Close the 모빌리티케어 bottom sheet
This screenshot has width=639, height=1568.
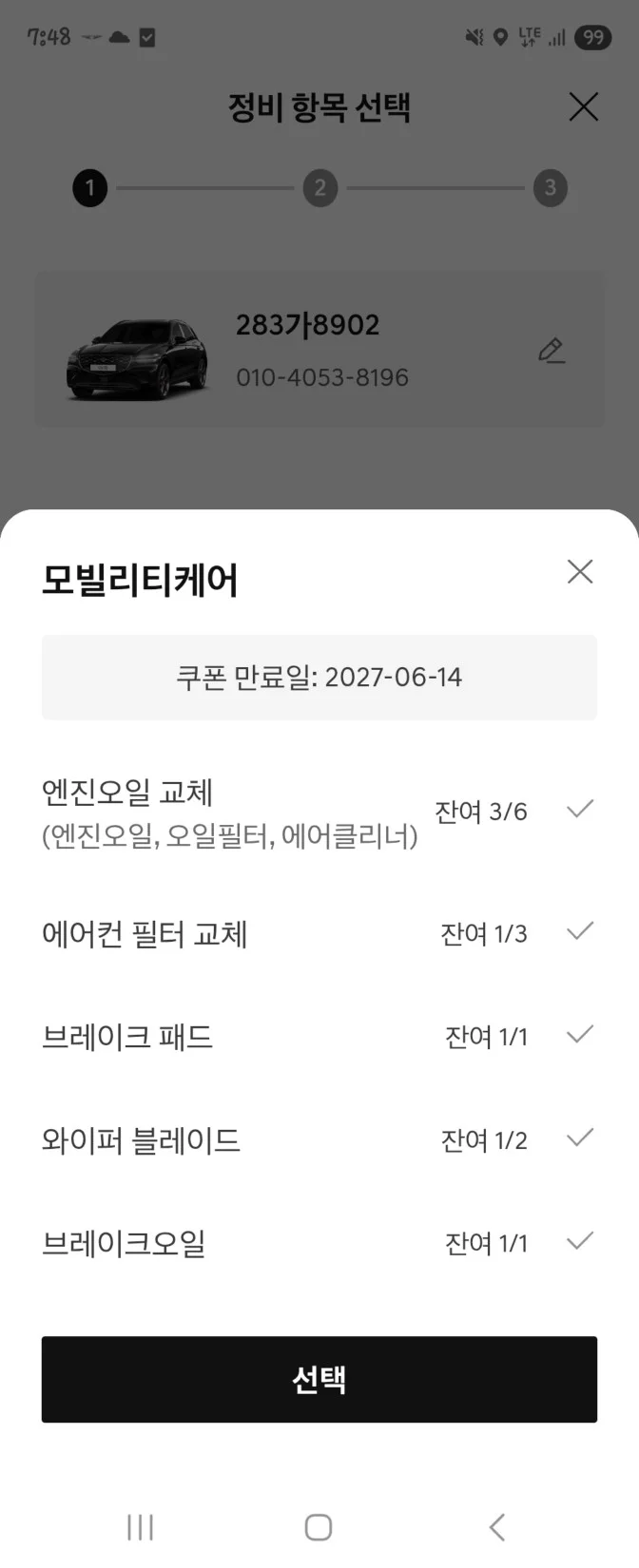tap(579, 571)
